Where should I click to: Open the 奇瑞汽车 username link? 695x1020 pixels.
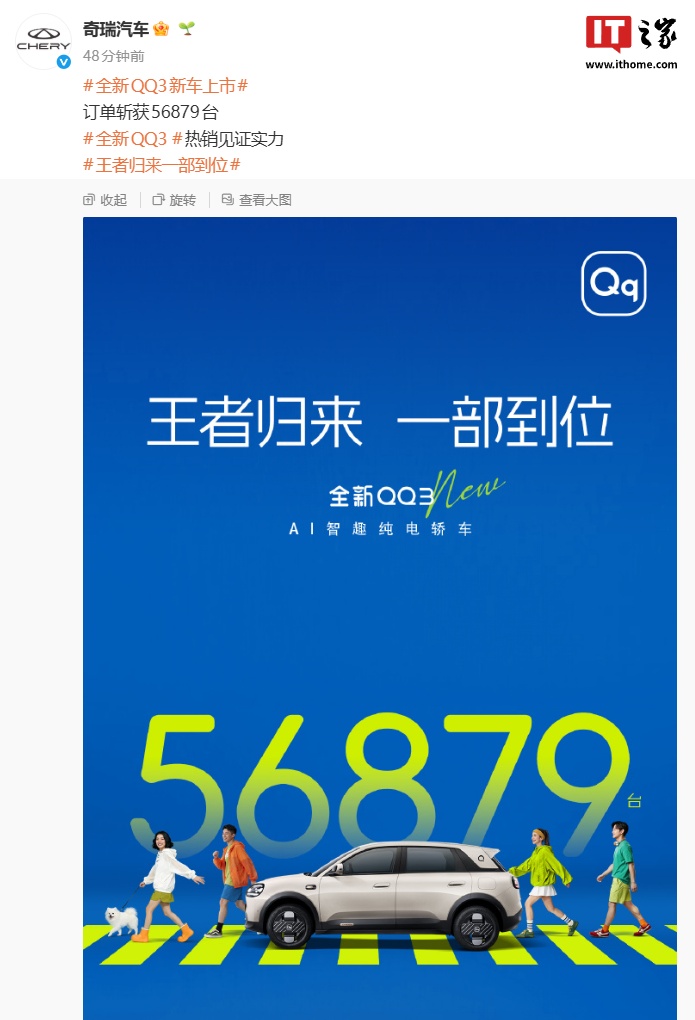(x=116, y=29)
